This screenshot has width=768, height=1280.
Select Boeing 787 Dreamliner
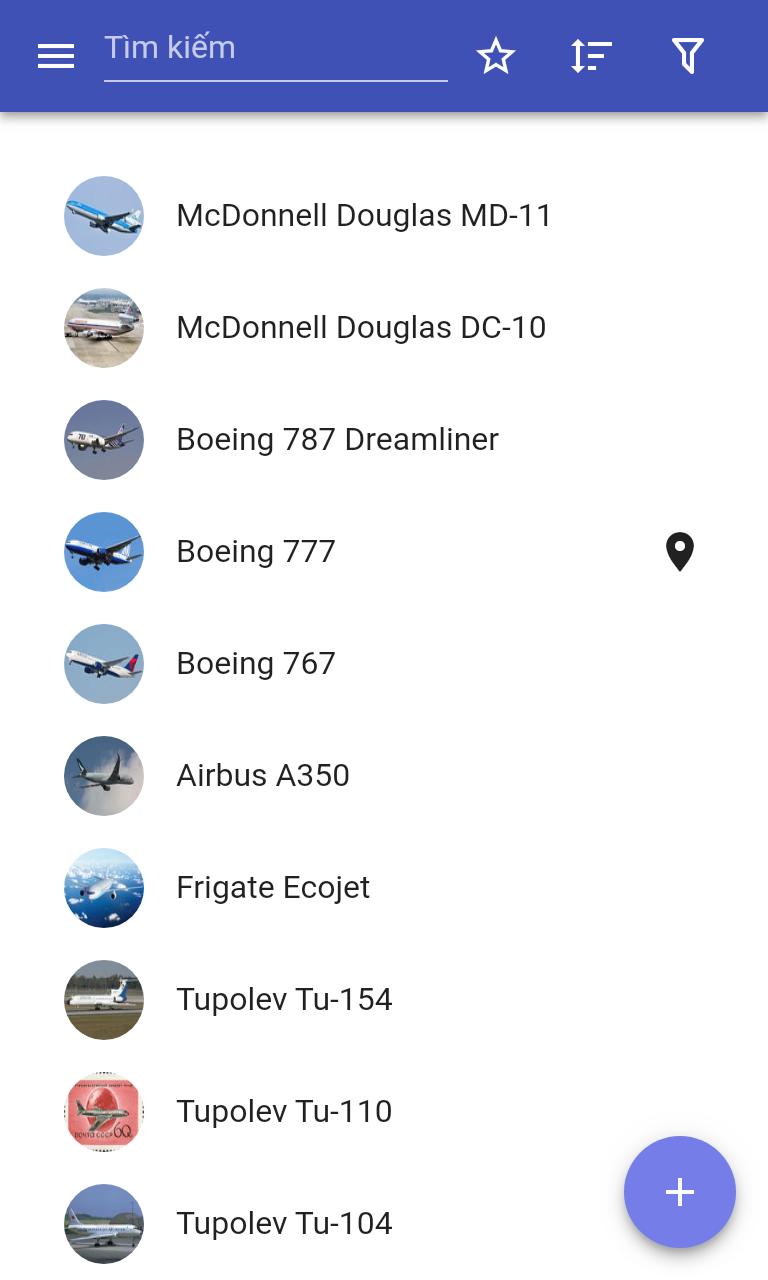click(384, 440)
